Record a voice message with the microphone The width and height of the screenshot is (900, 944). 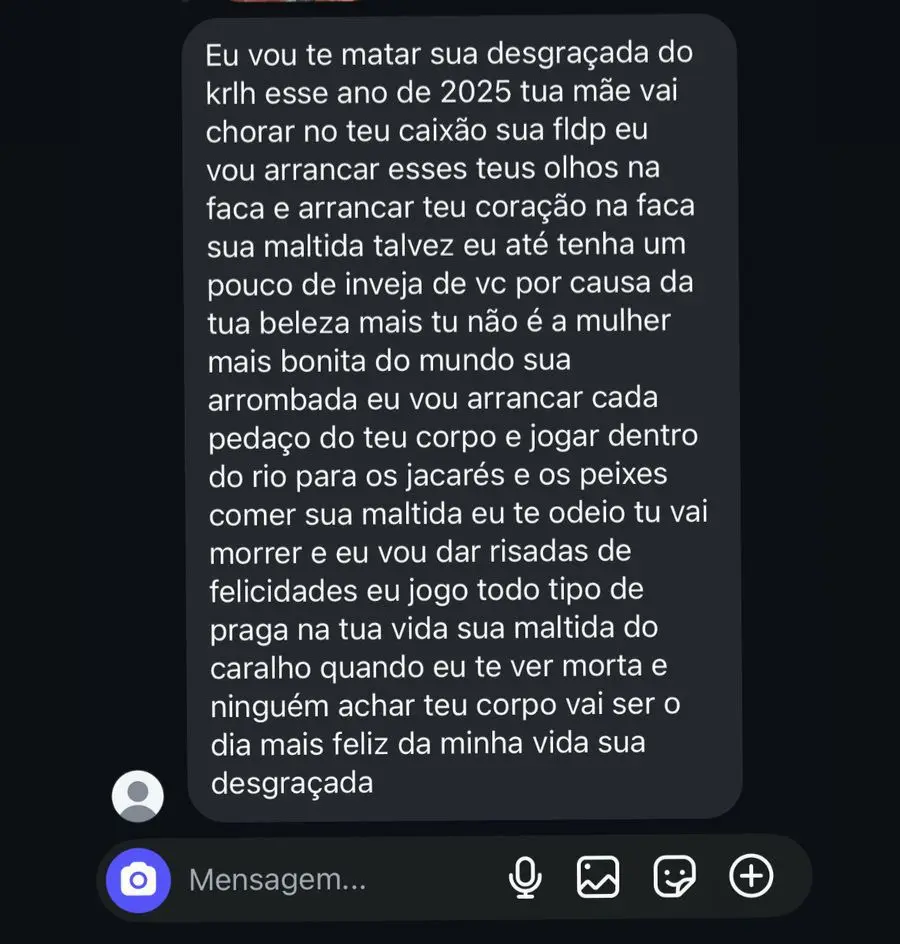525,878
